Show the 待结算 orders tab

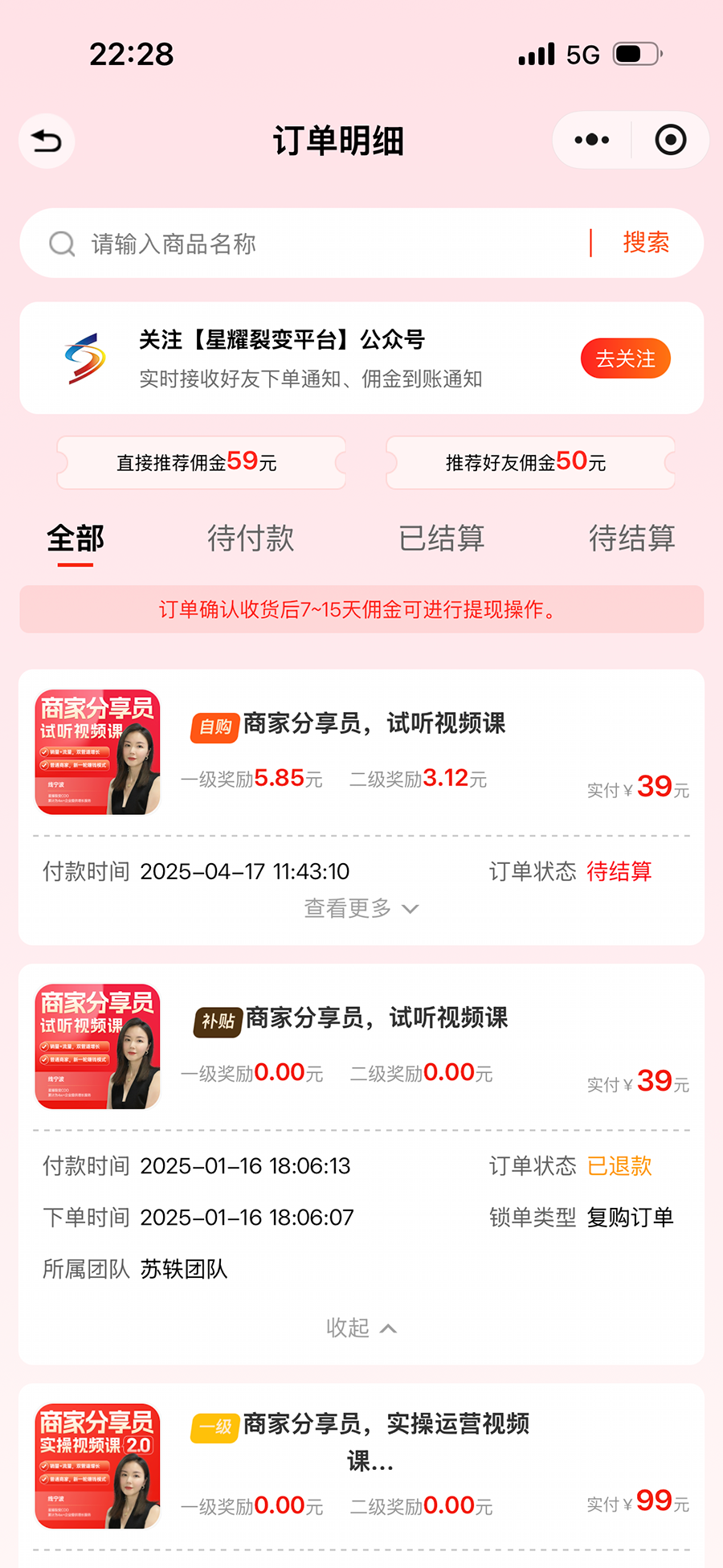(x=631, y=538)
